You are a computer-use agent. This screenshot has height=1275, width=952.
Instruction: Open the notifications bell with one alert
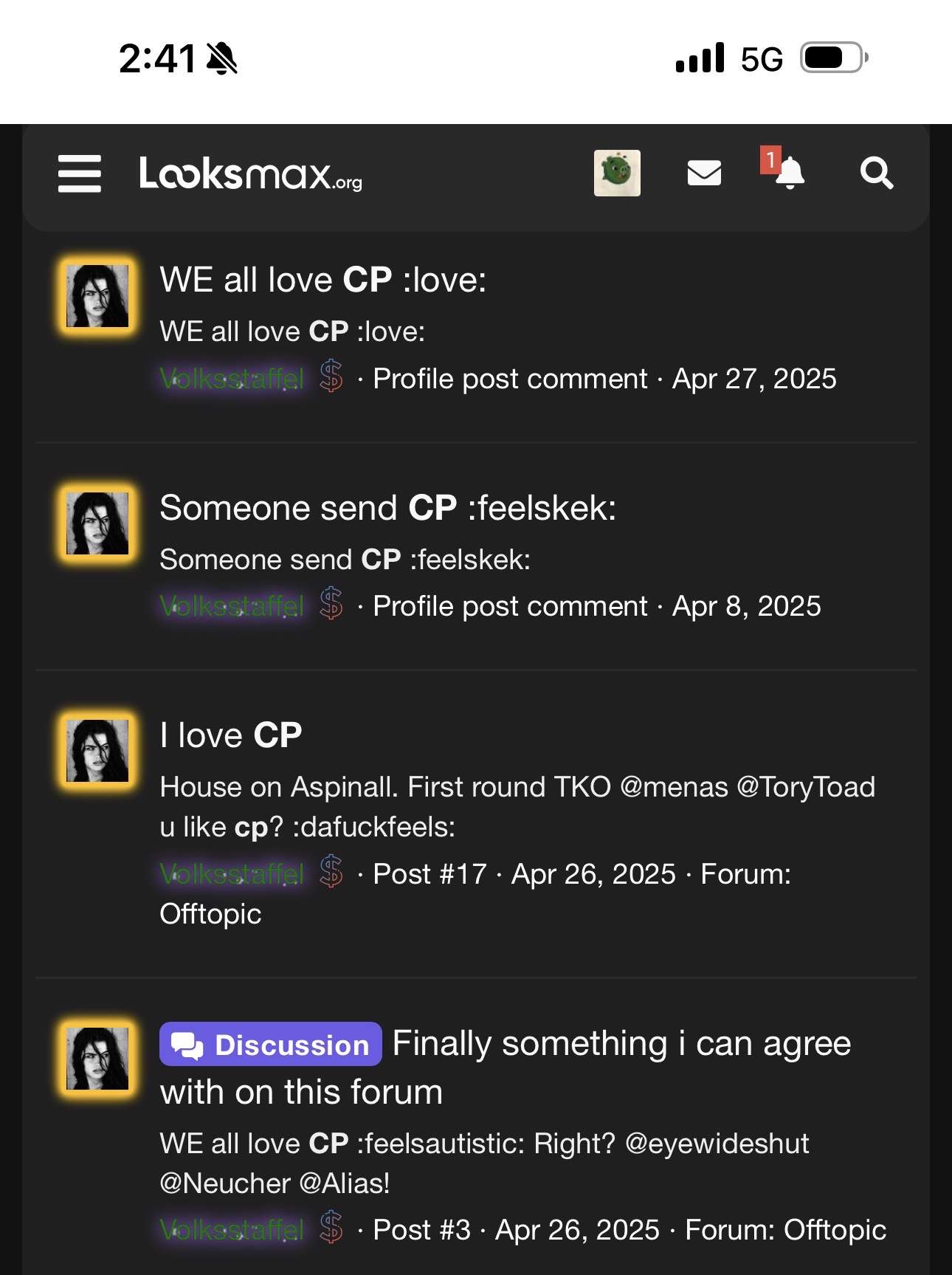(787, 173)
